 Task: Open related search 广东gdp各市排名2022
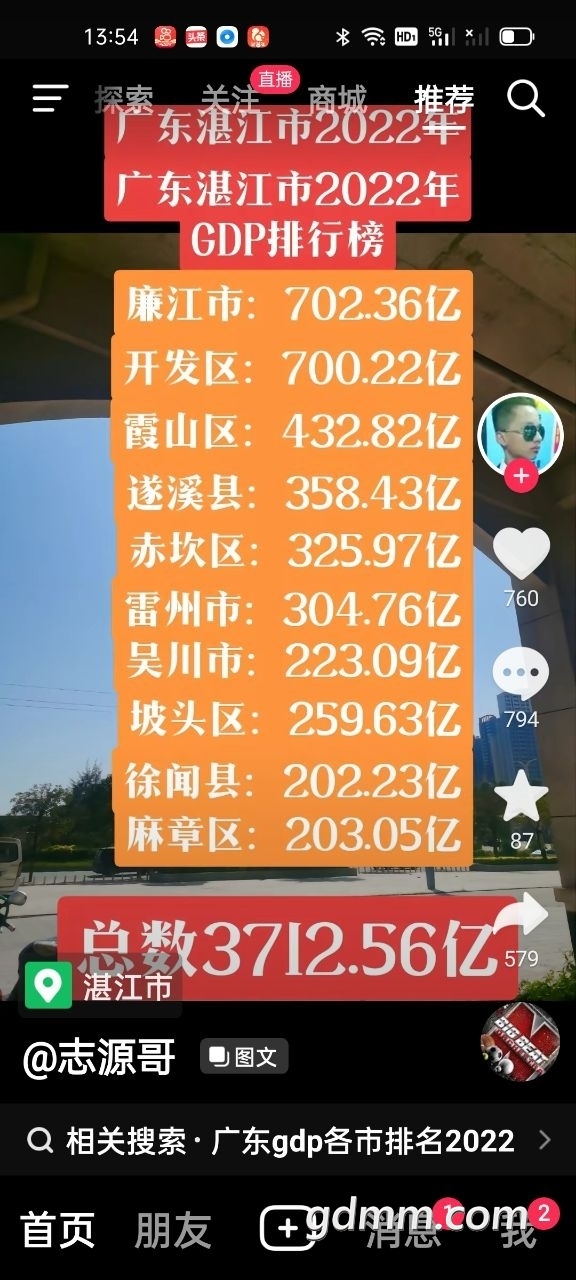(290, 1140)
